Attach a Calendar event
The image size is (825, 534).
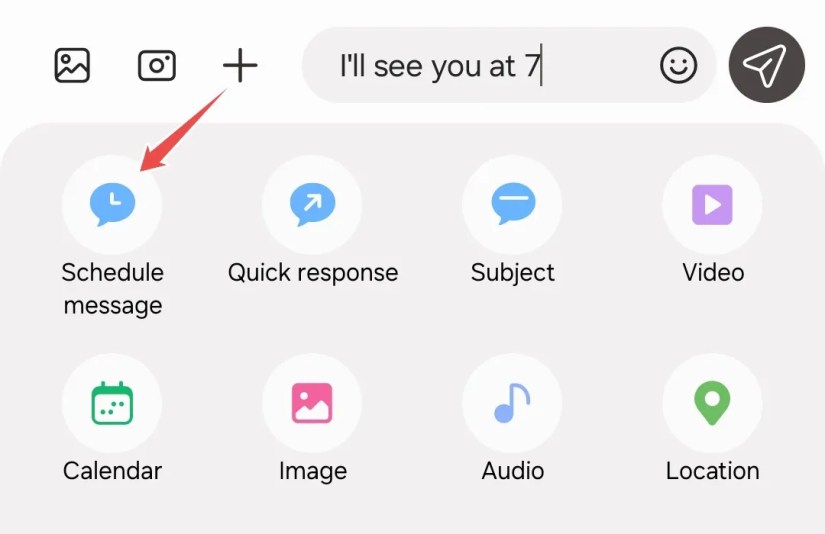click(x=112, y=403)
